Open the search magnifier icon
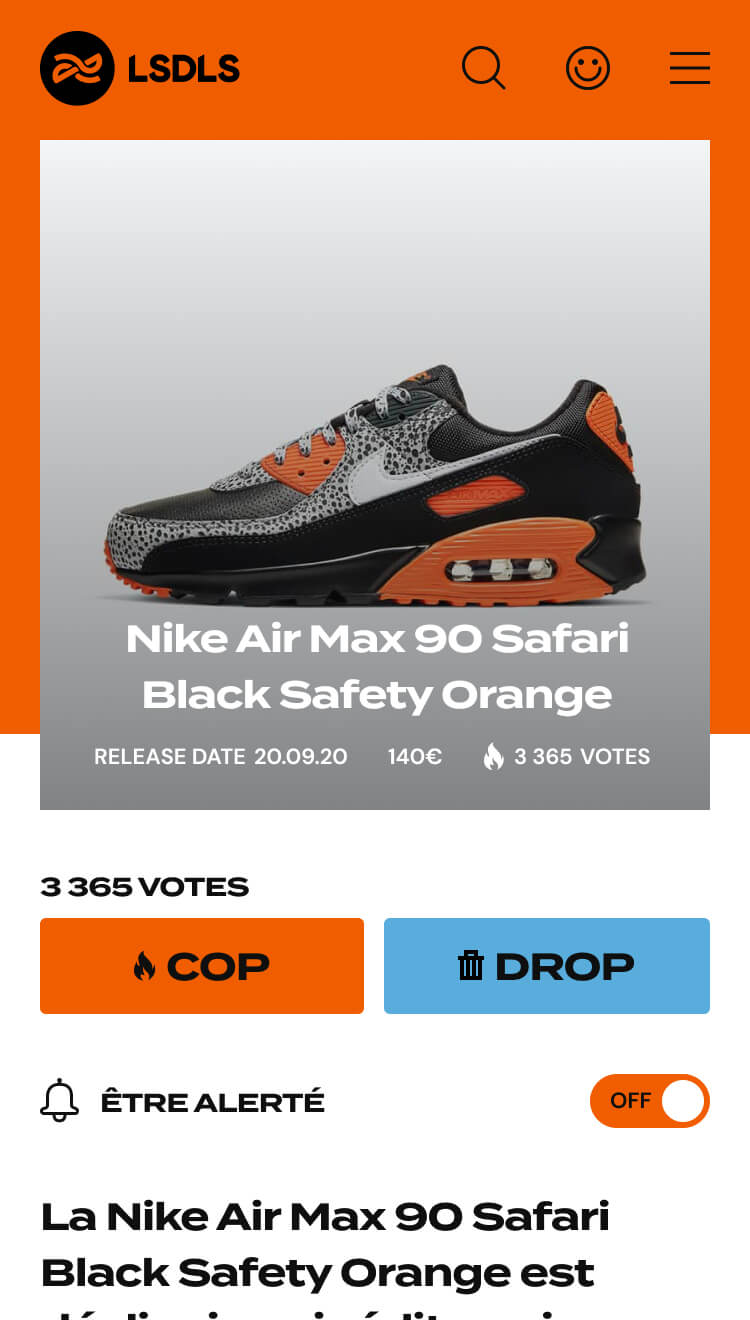The width and height of the screenshot is (750, 1320). click(484, 68)
